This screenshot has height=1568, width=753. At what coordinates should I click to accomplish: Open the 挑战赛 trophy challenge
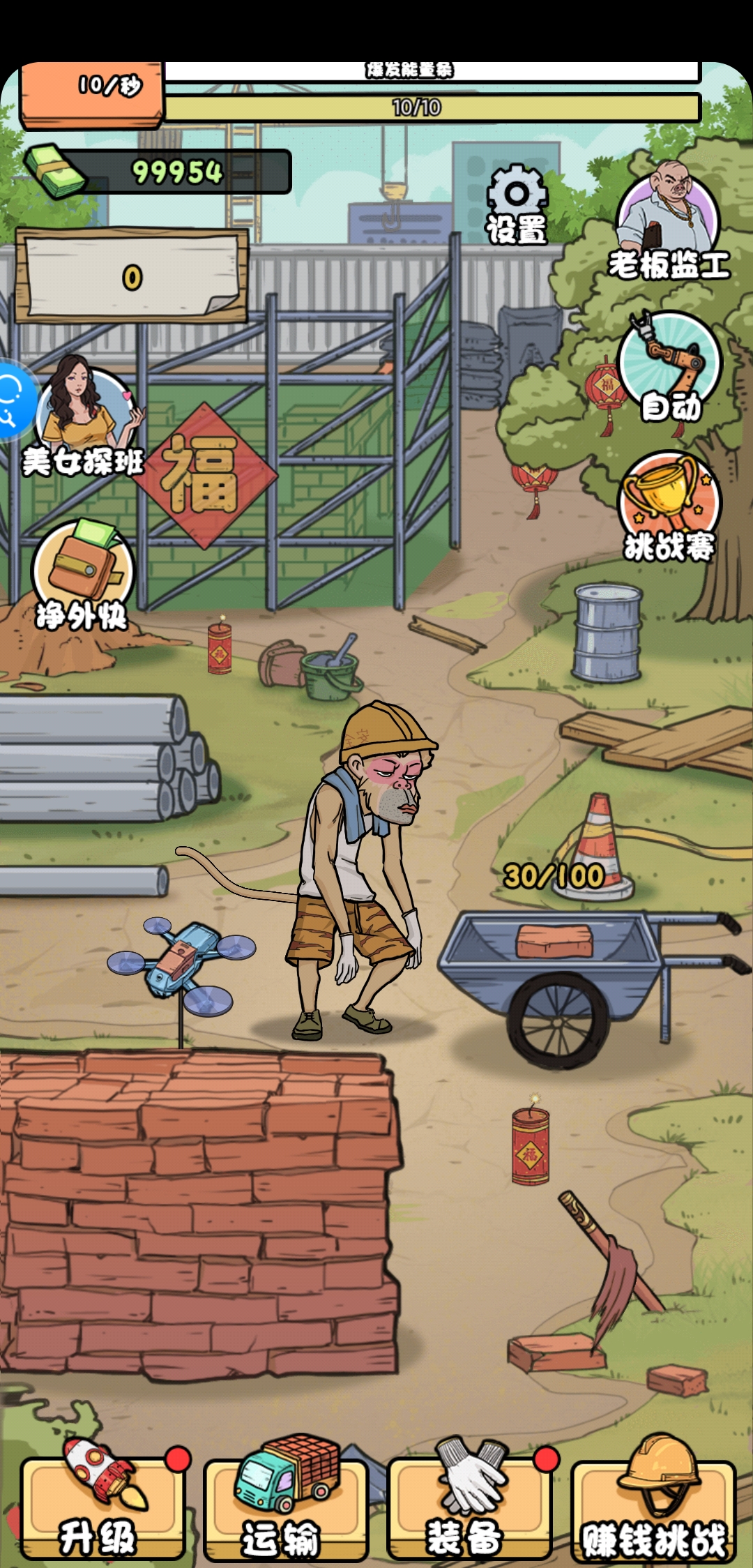669,506
